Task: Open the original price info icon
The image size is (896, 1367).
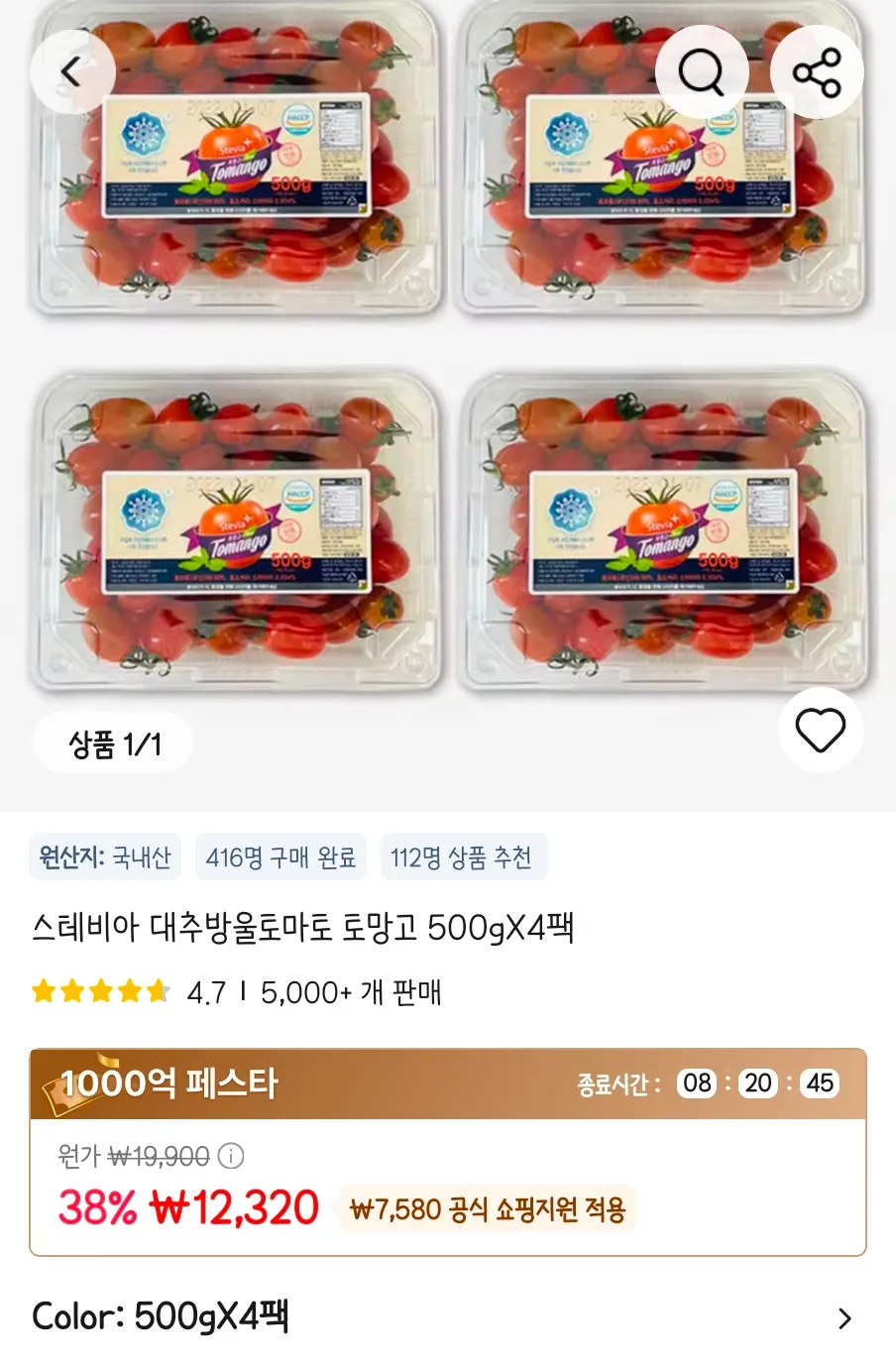Action: (230, 1156)
